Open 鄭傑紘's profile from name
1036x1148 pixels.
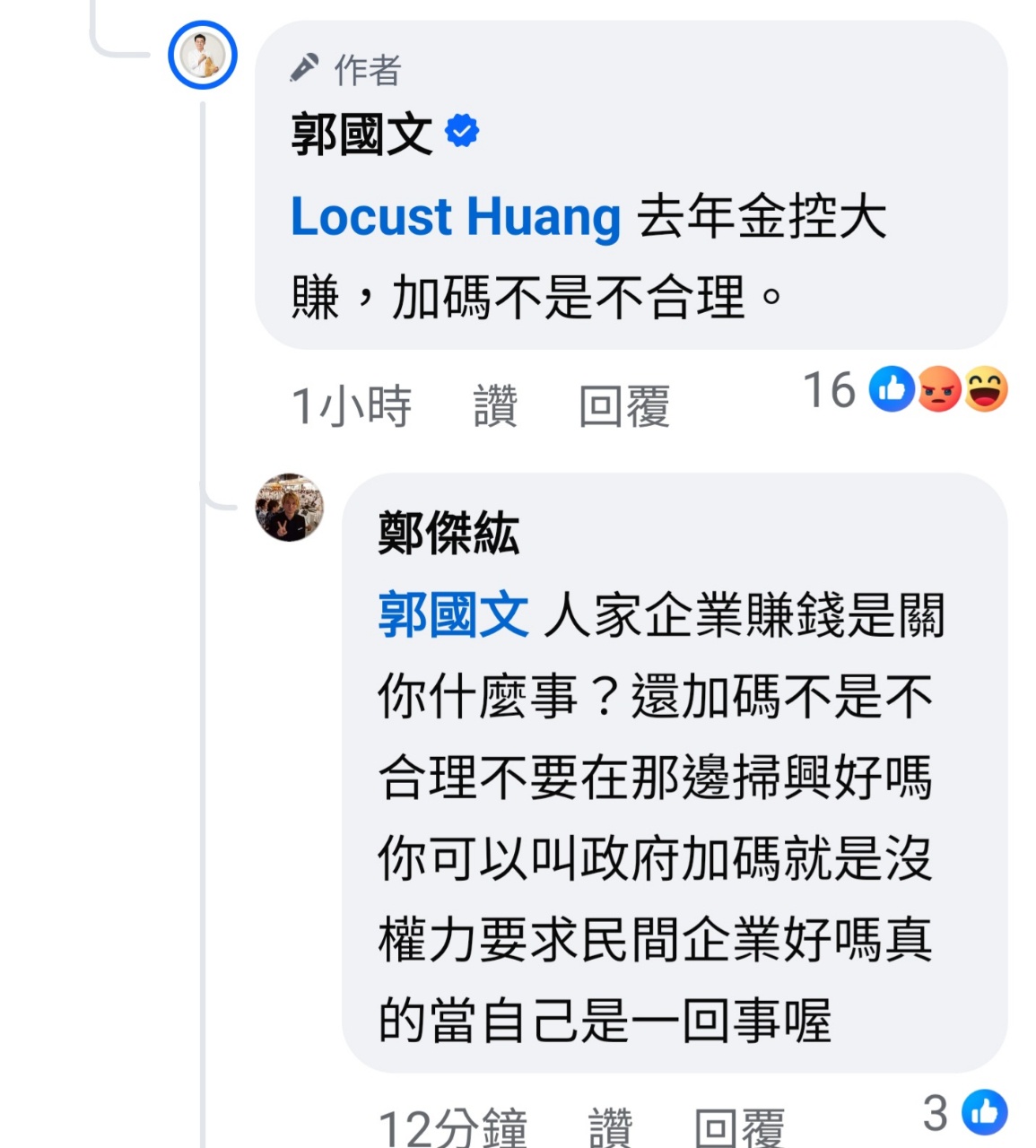(x=448, y=534)
